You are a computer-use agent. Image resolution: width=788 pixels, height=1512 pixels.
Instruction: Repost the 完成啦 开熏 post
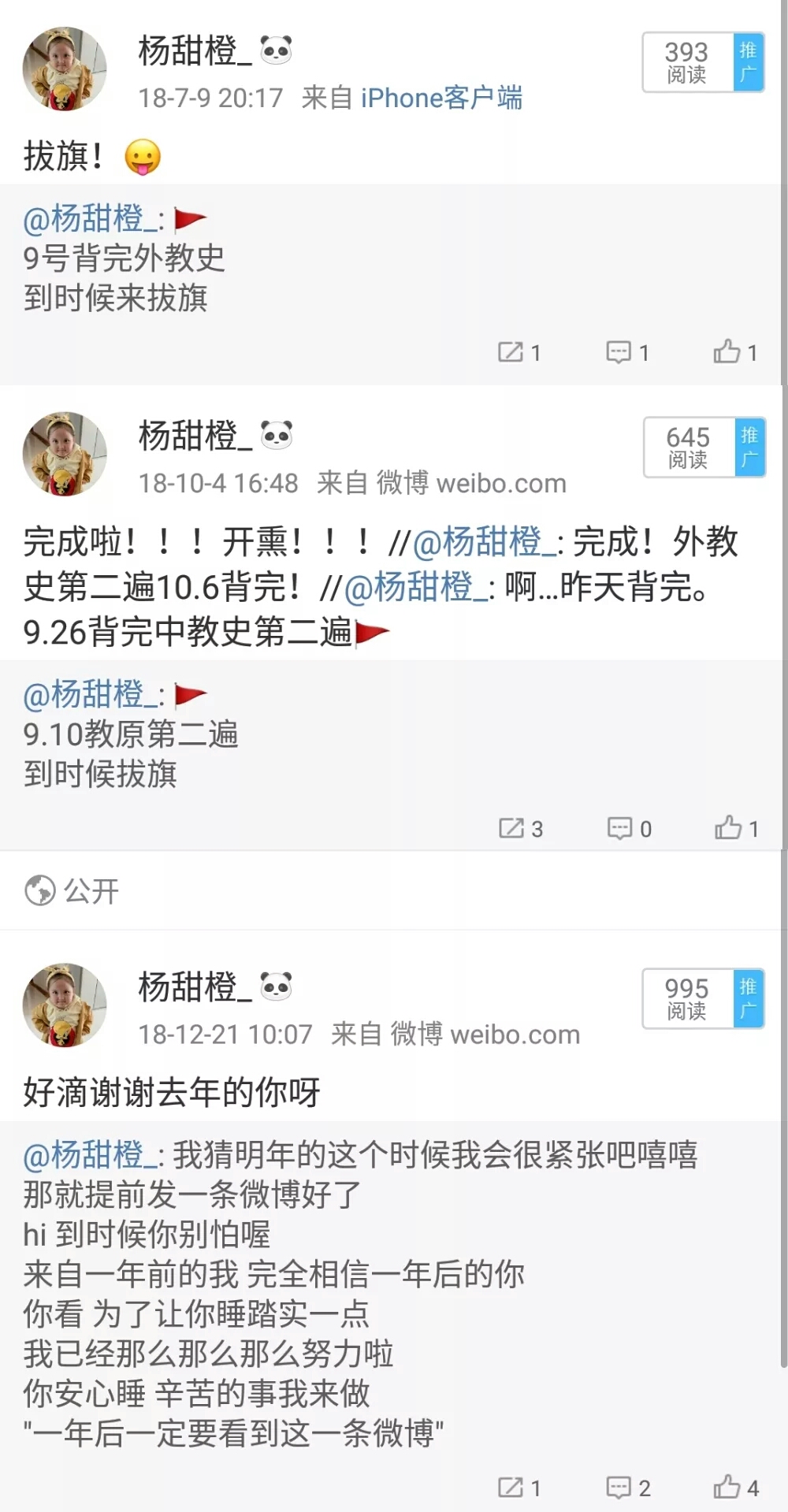coord(521,828)
